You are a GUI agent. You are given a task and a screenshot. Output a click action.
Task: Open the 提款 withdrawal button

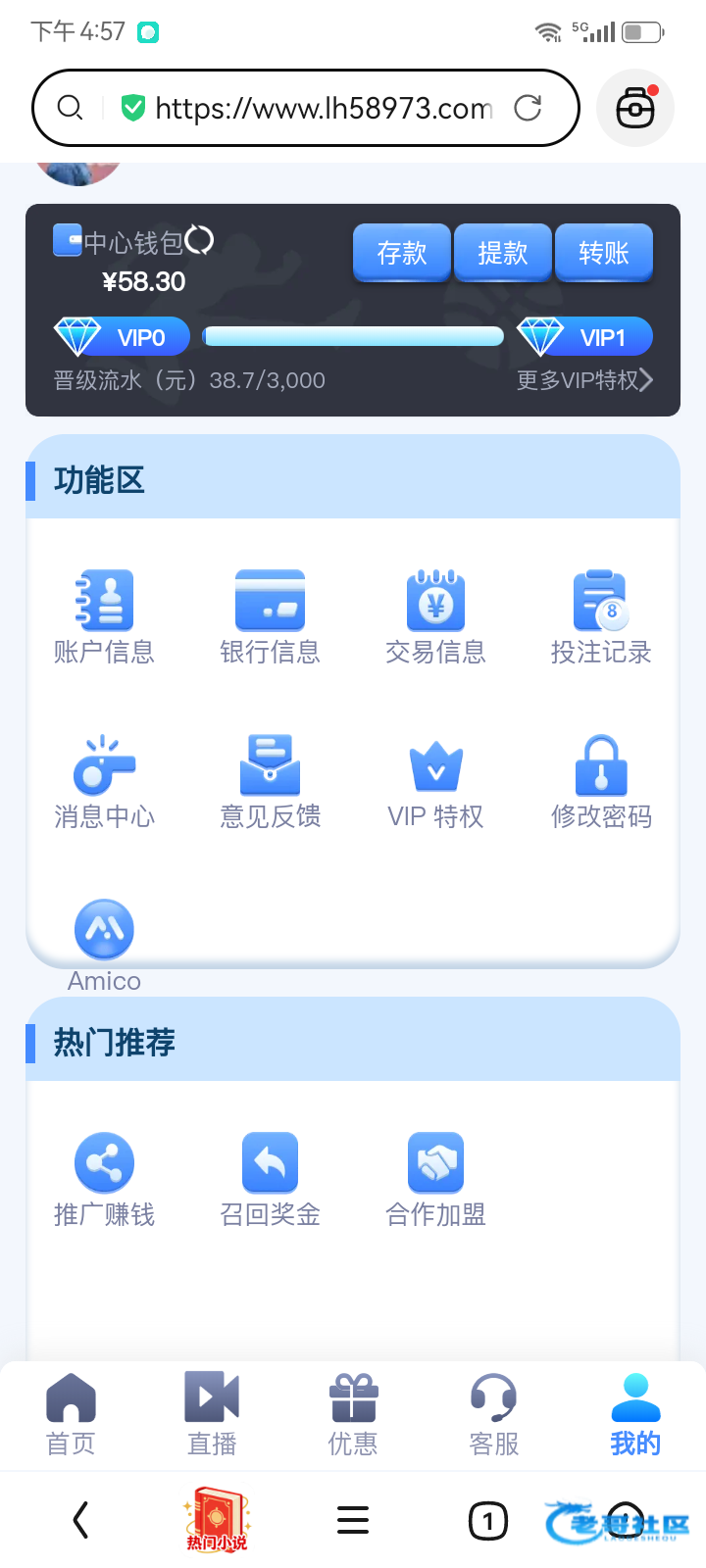pos(503,253)
